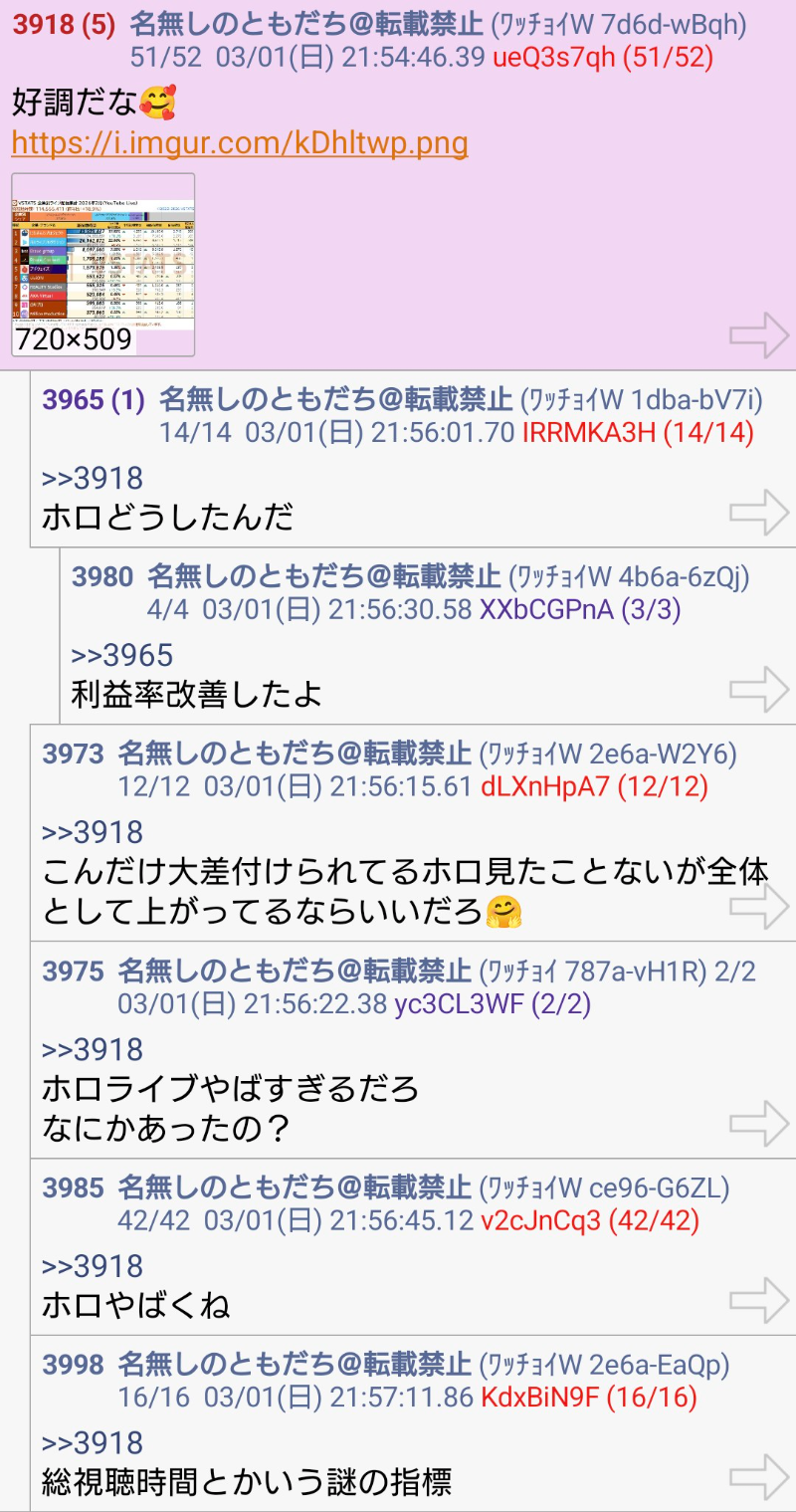
Task: Show posts by ID IRRMKA3H (14/14)
Action: tap(638, 433)
